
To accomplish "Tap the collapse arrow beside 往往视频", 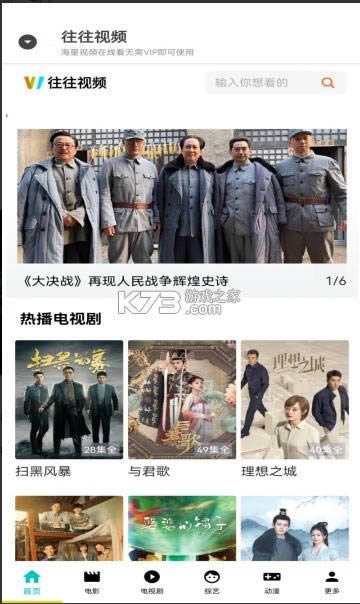I will tap(28, 42).
